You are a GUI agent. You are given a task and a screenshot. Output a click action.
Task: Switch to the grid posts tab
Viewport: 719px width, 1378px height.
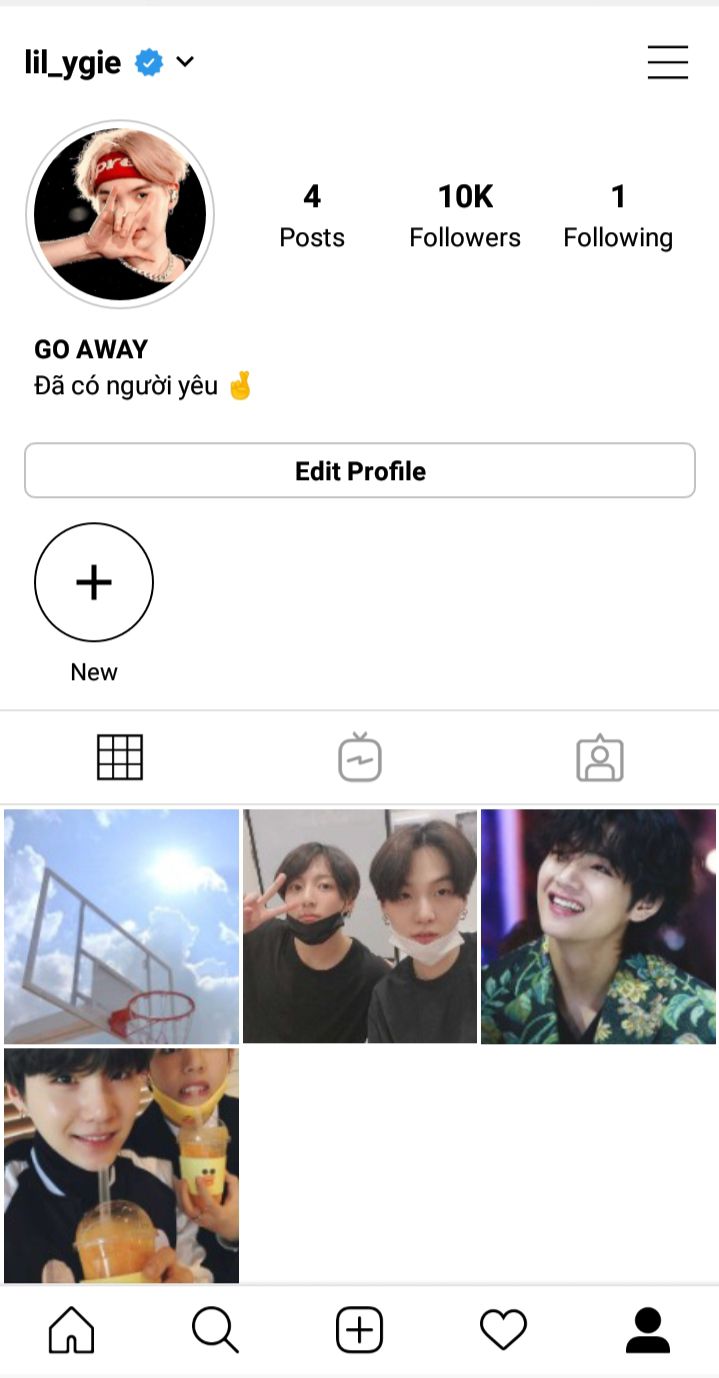120,758
